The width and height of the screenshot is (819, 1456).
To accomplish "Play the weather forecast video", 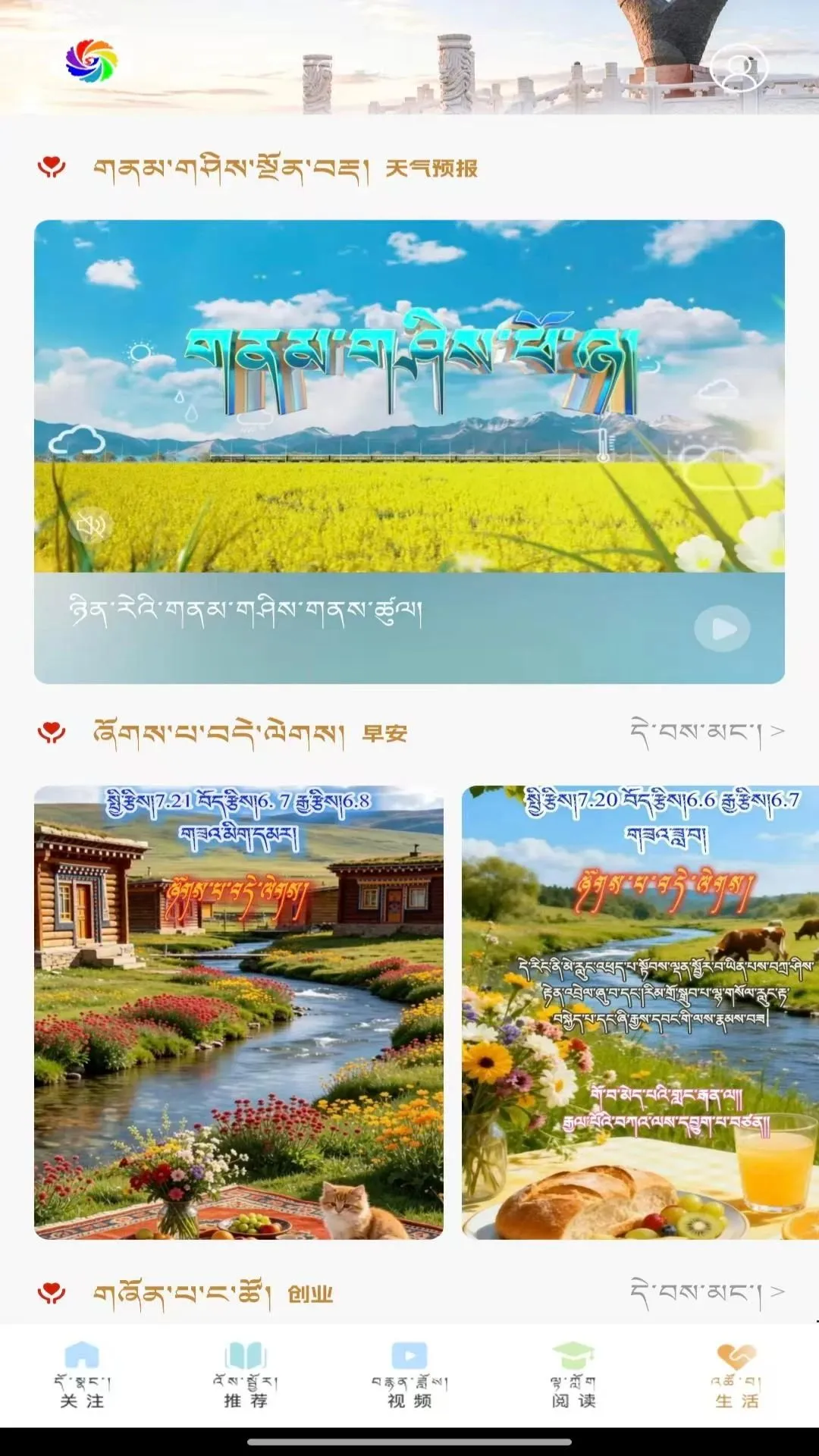I will (722, 629).
